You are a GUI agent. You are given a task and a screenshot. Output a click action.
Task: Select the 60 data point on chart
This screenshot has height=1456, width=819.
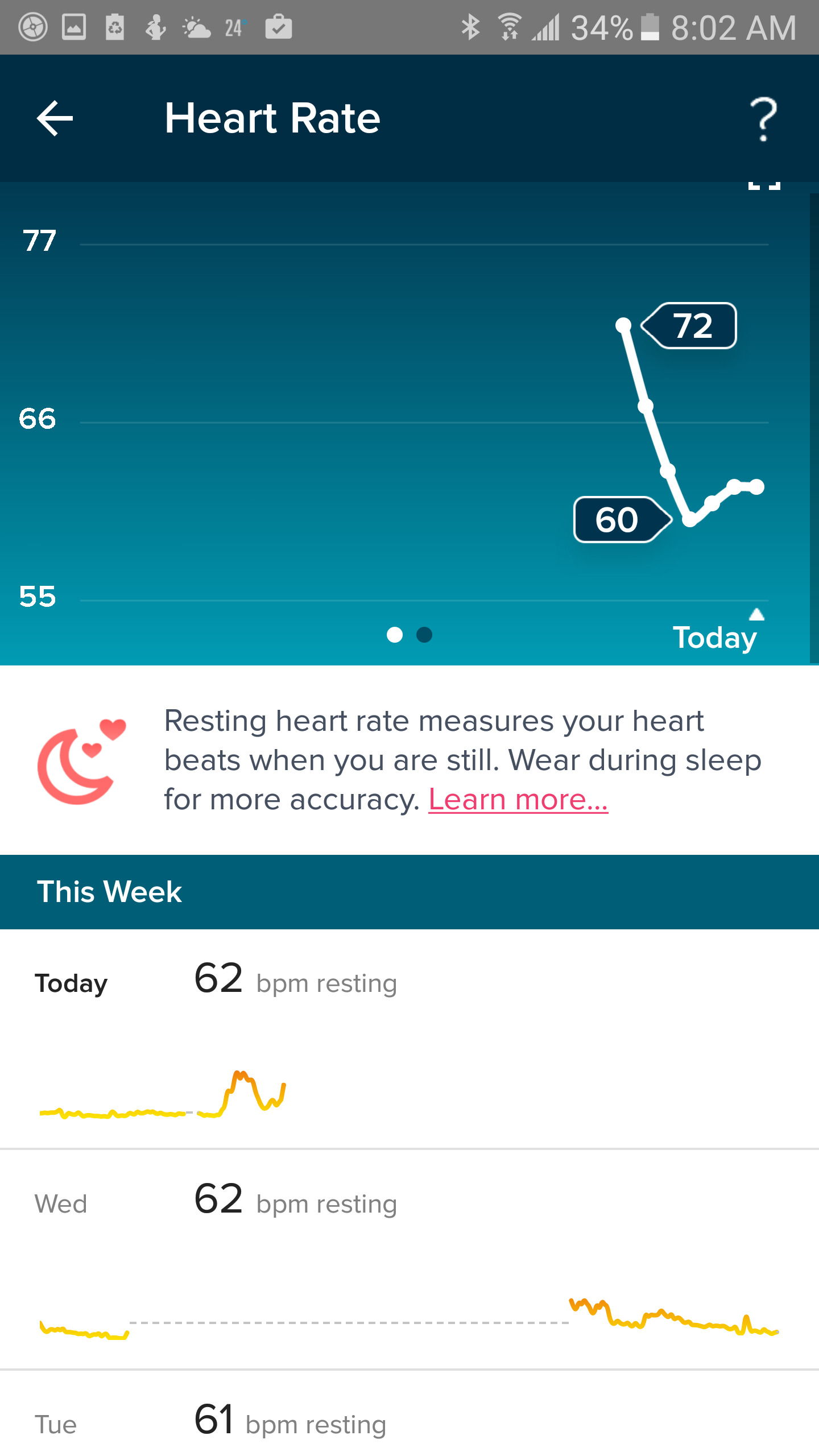pos(690,519)
